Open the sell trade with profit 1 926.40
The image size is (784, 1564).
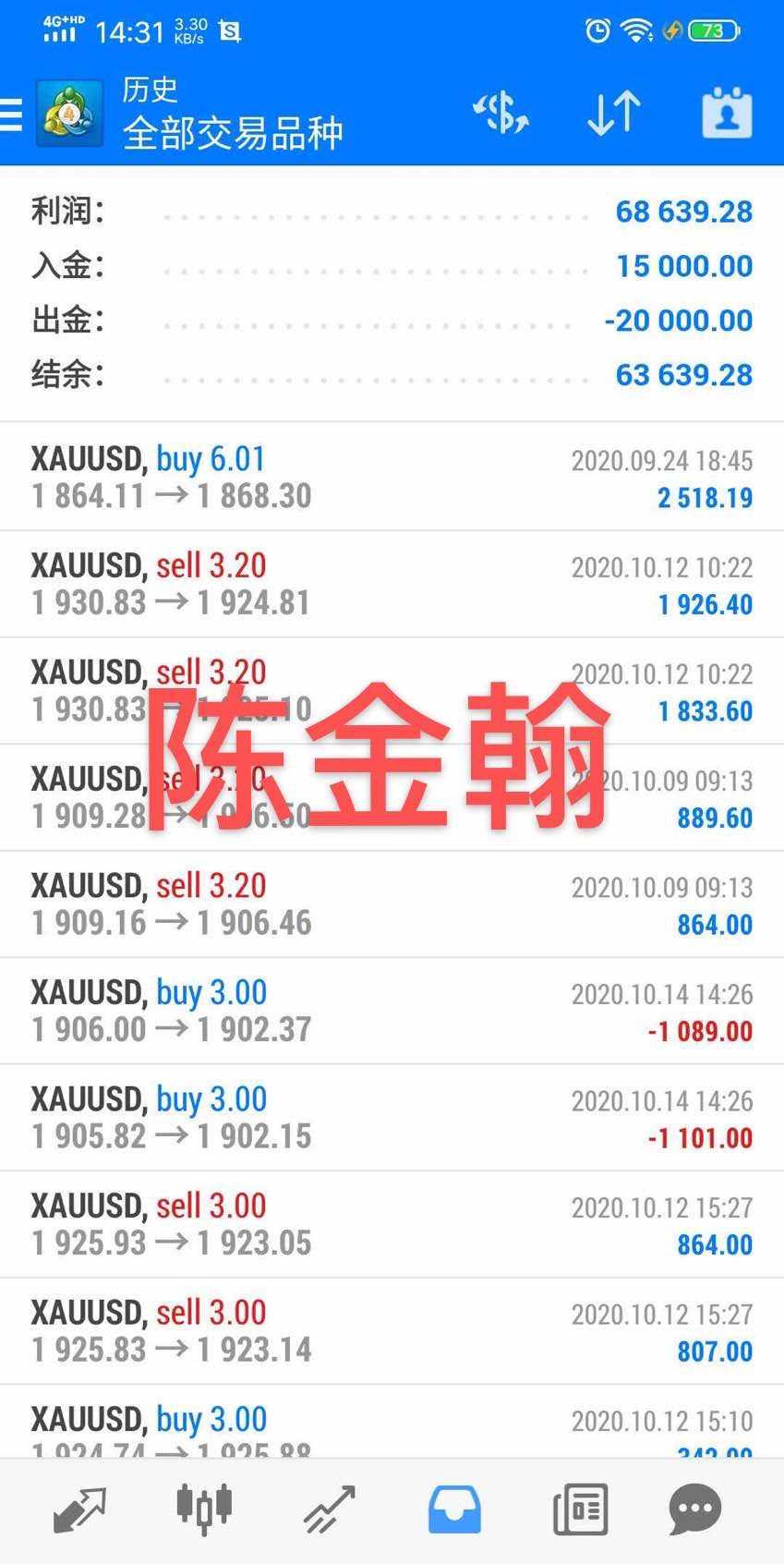click(392, 584)
